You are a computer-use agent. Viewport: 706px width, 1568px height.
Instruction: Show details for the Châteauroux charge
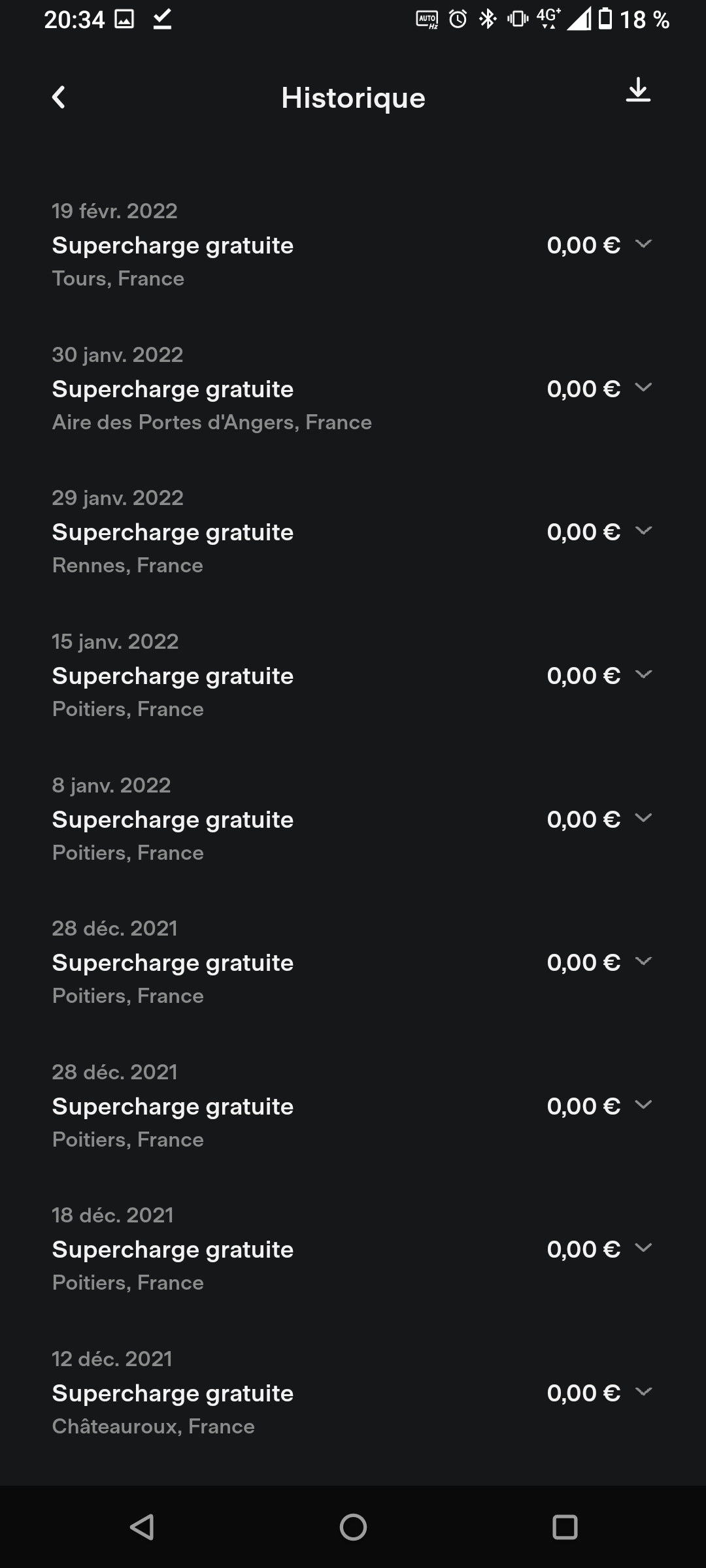(644, 1392)
